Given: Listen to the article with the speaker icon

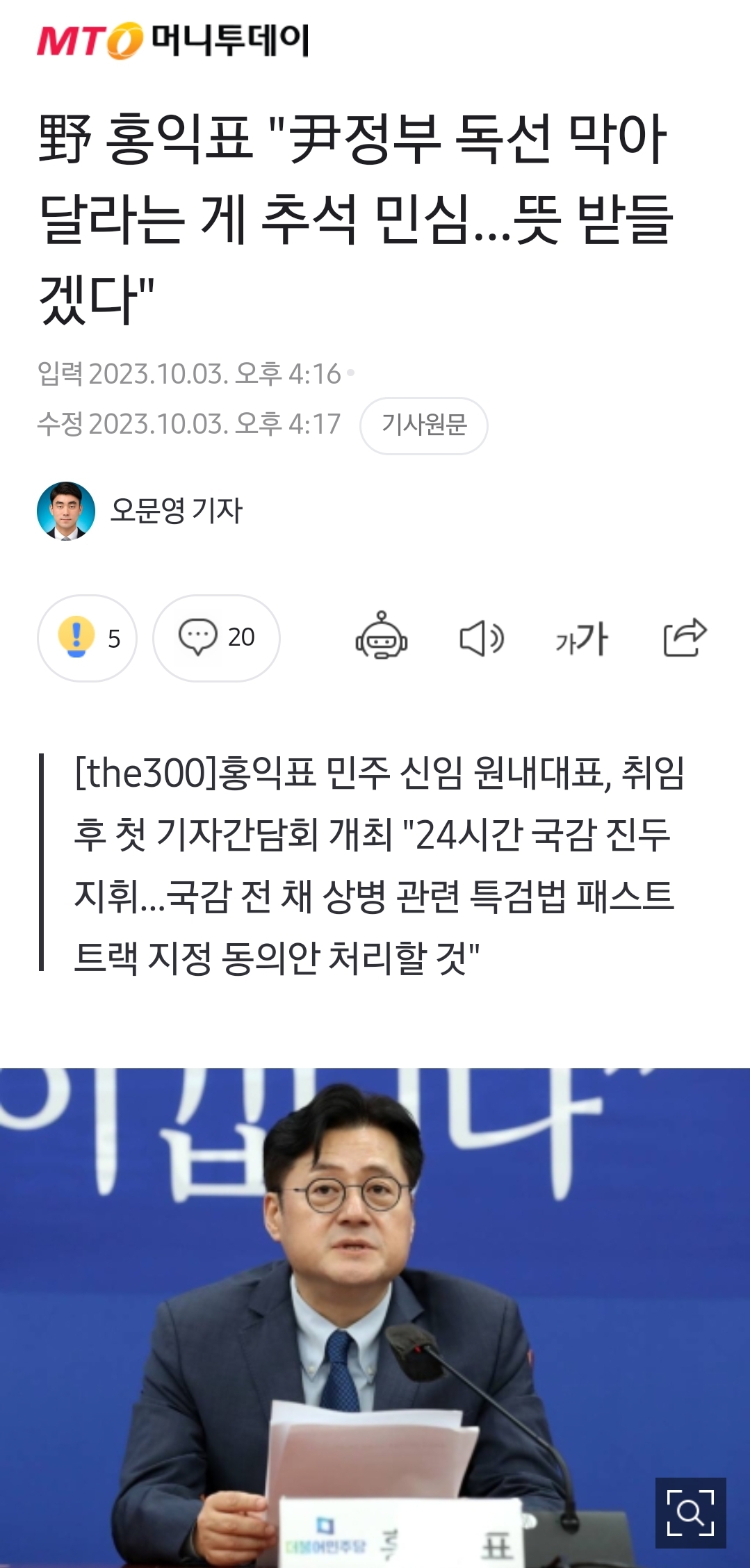Looking at the screenshot, I should pyautogui.click(x=481, y=638).
